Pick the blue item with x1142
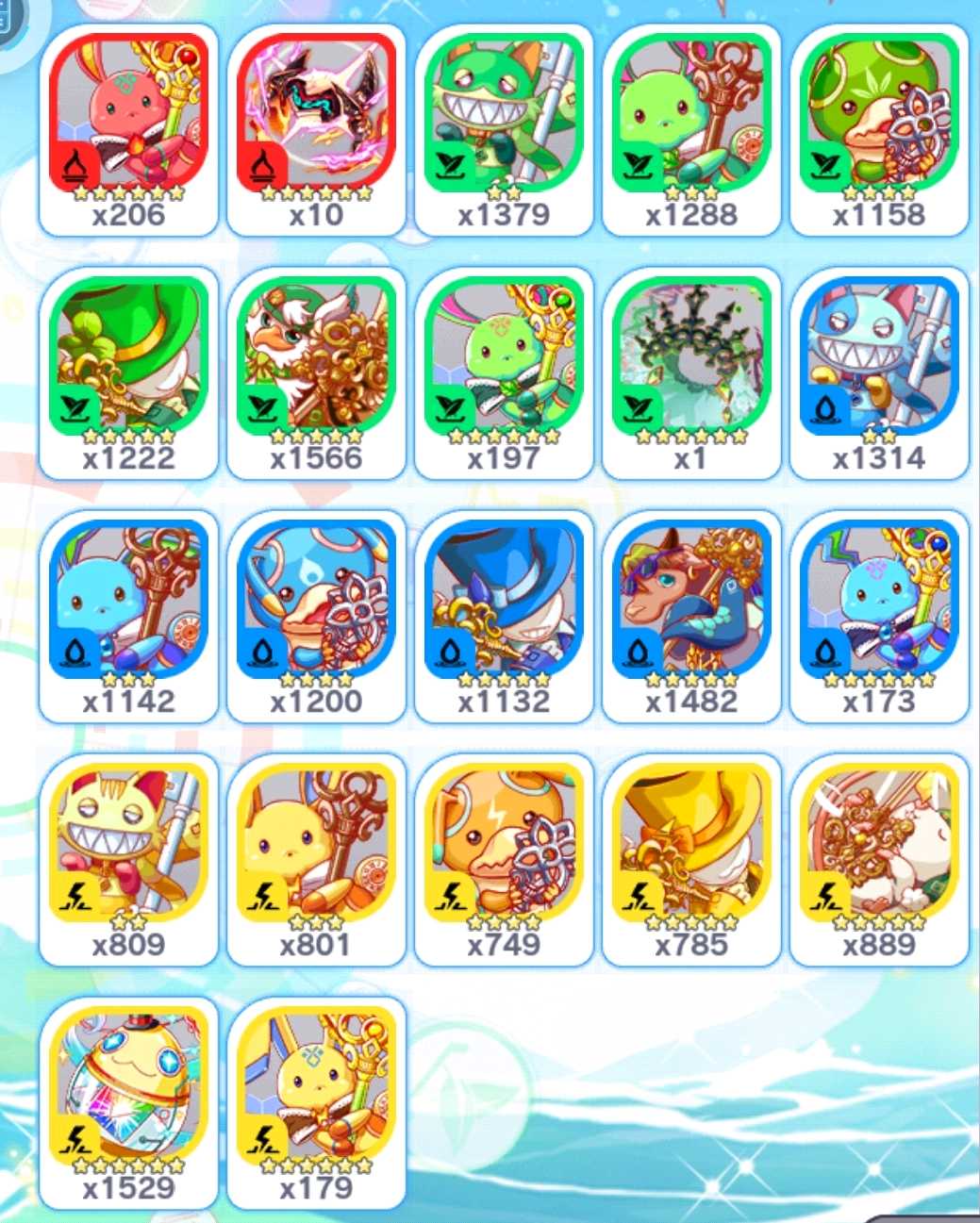Image resolution: width=980 pixels, height=1223 pixels. pos(128,617)
